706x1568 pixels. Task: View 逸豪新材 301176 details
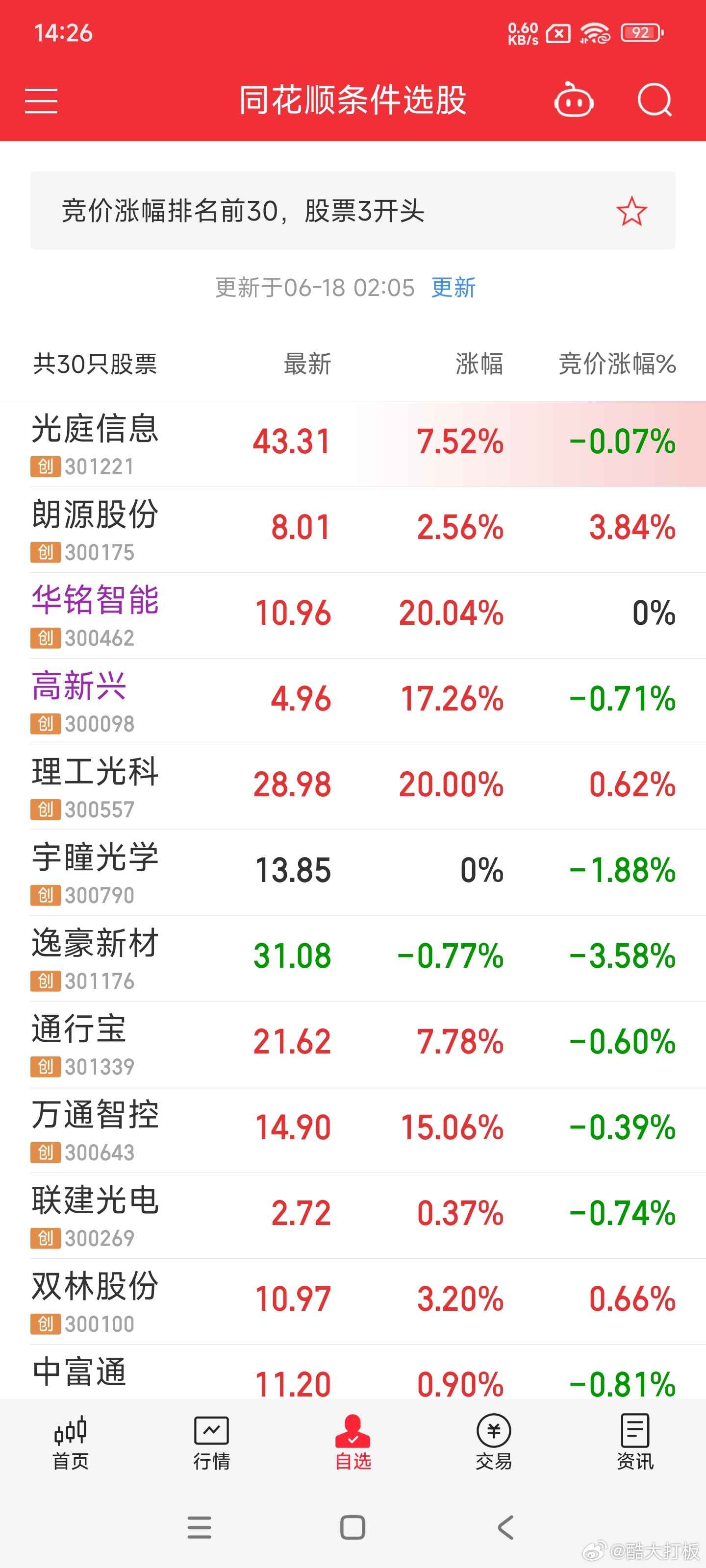[x=353, y=959]
